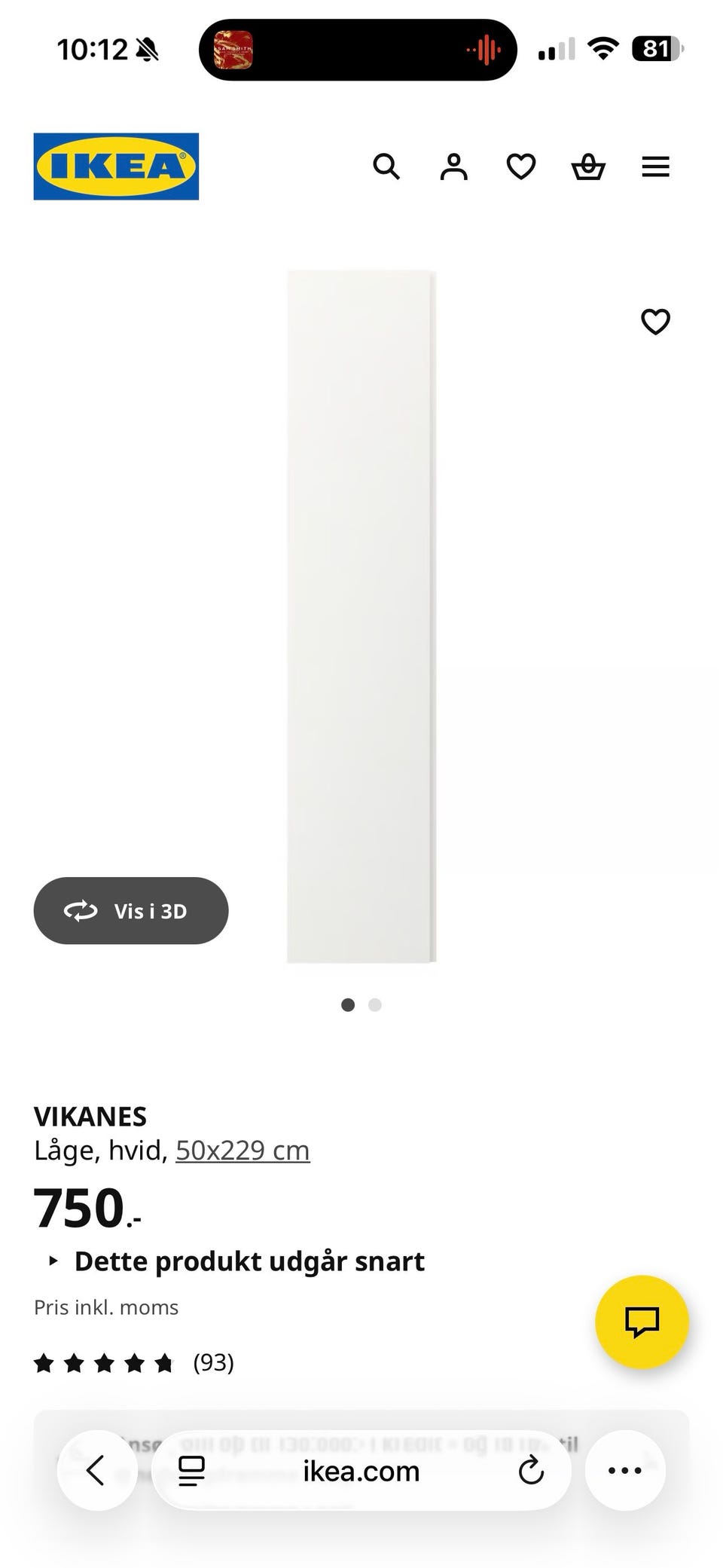Open the favourites heart in the header
This screenshot has height=1568, width=723.
click(520, 167)
